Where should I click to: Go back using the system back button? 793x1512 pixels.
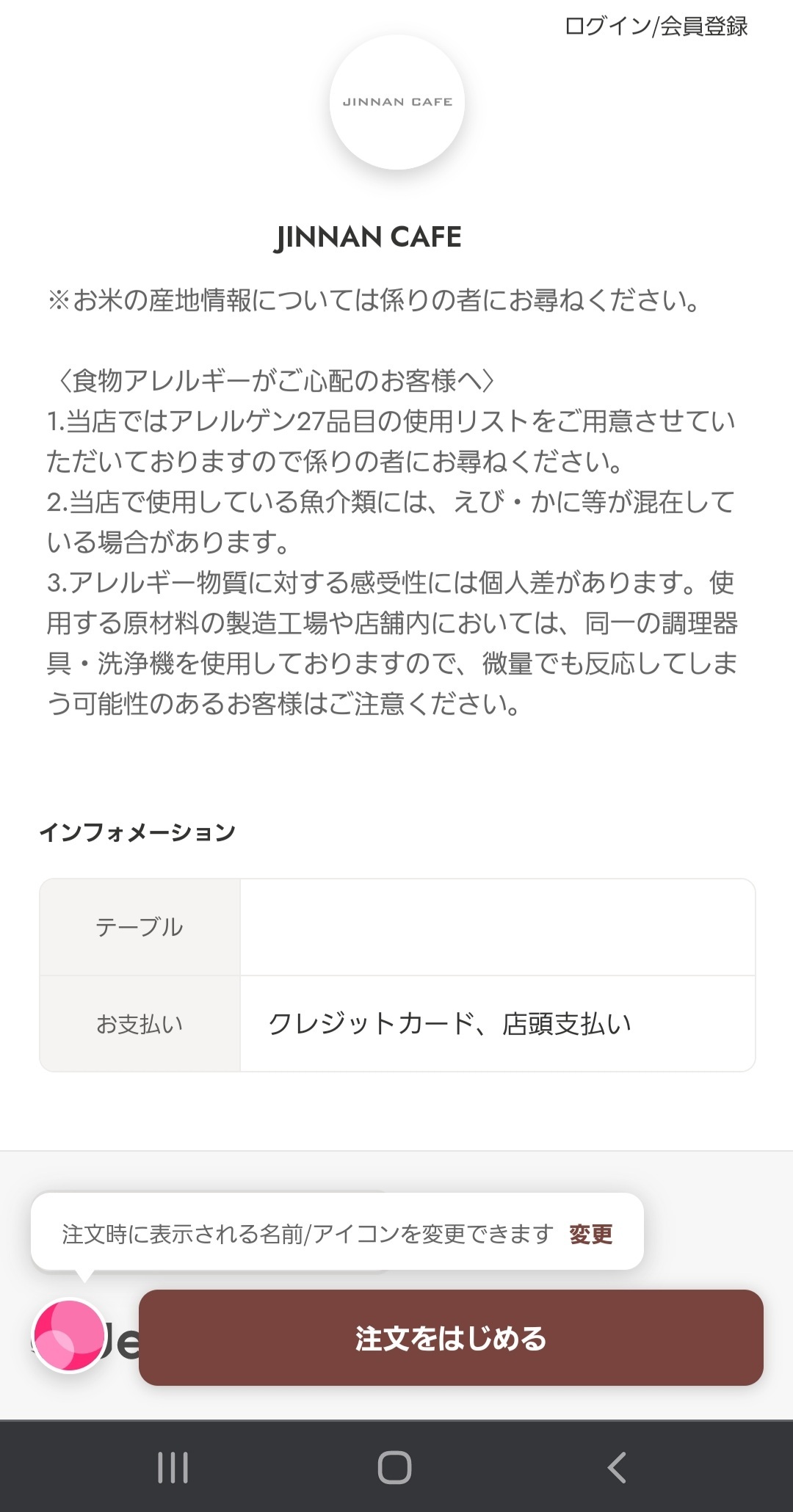pos(617,1467)
